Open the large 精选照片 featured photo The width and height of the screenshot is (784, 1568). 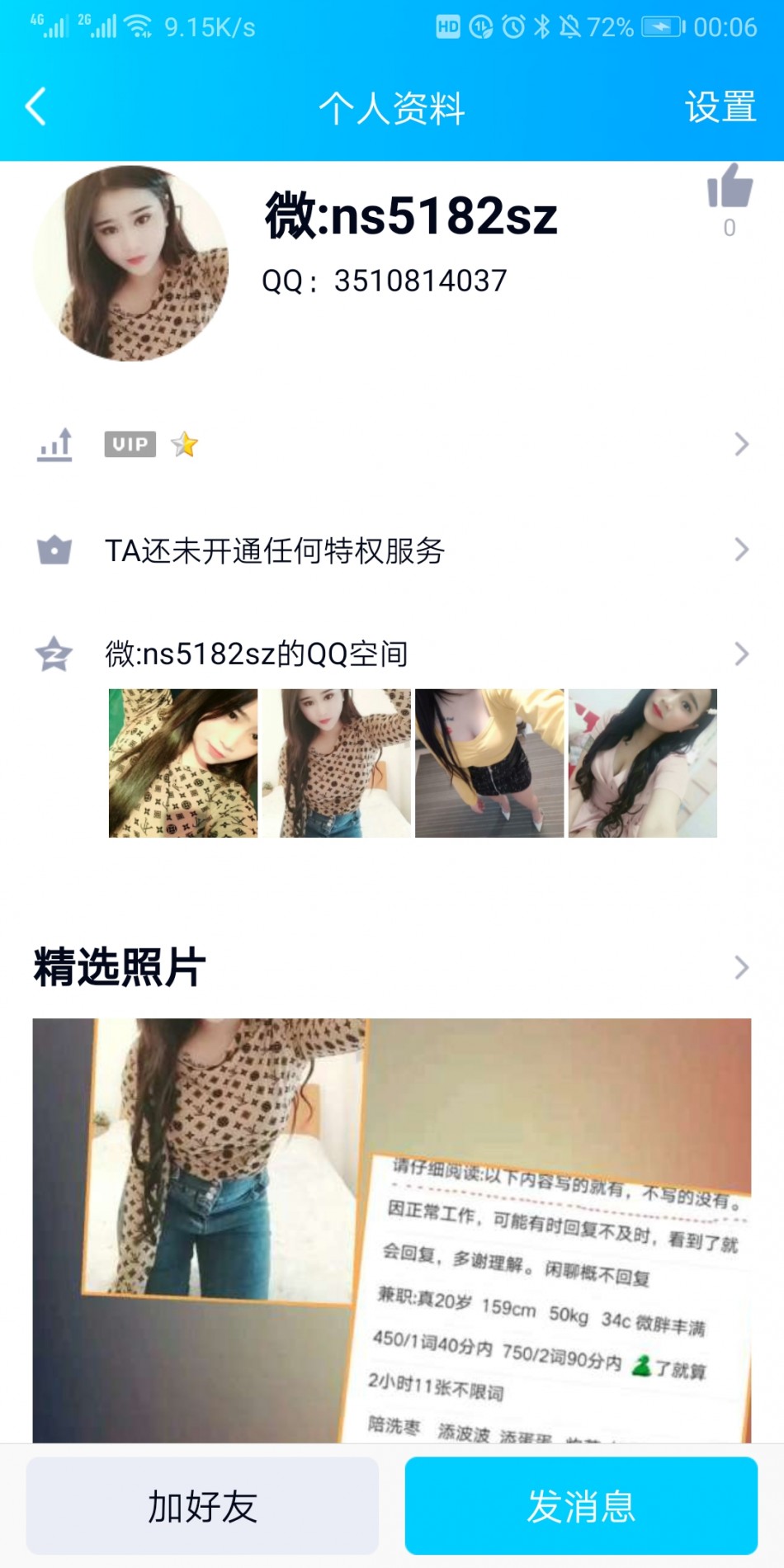[392, 1230]
